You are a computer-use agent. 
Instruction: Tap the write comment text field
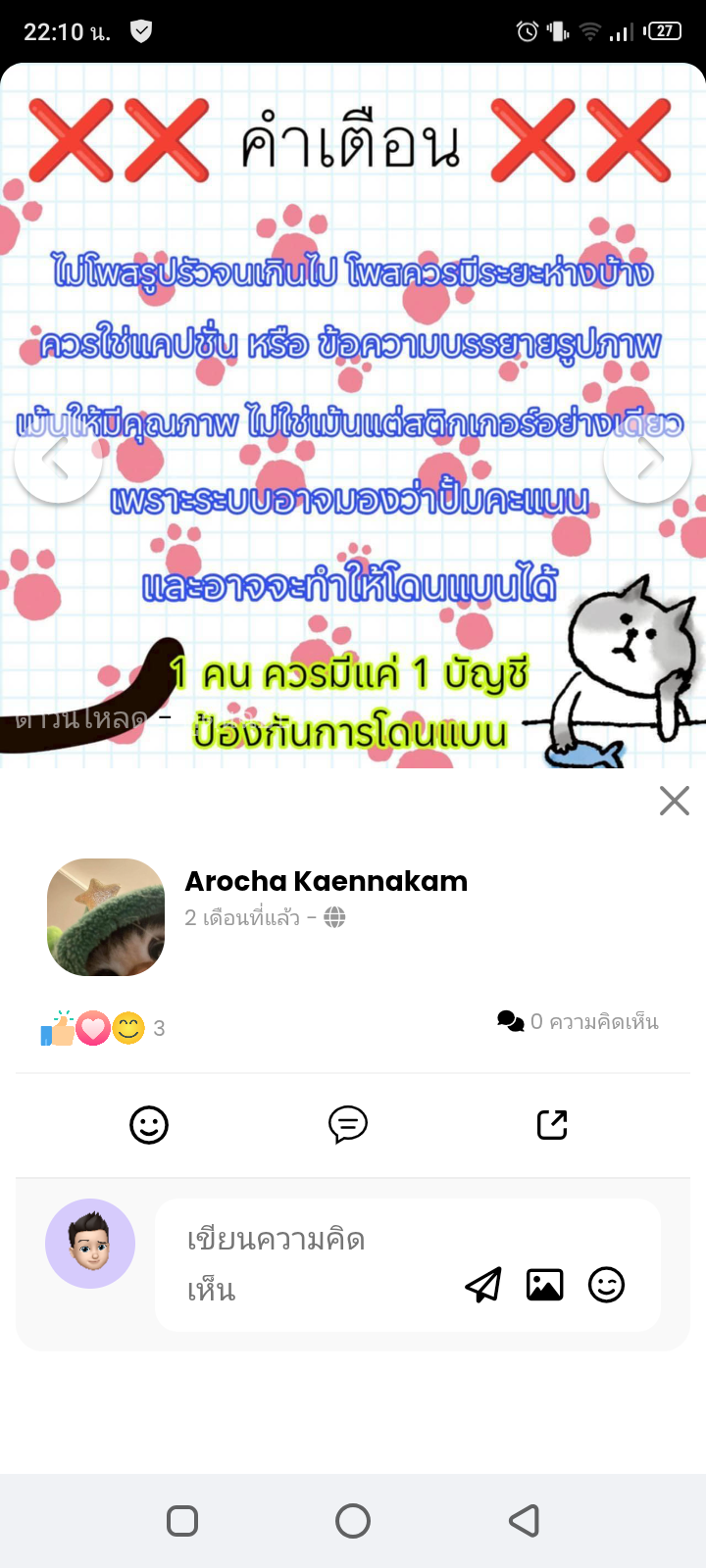294,1264
